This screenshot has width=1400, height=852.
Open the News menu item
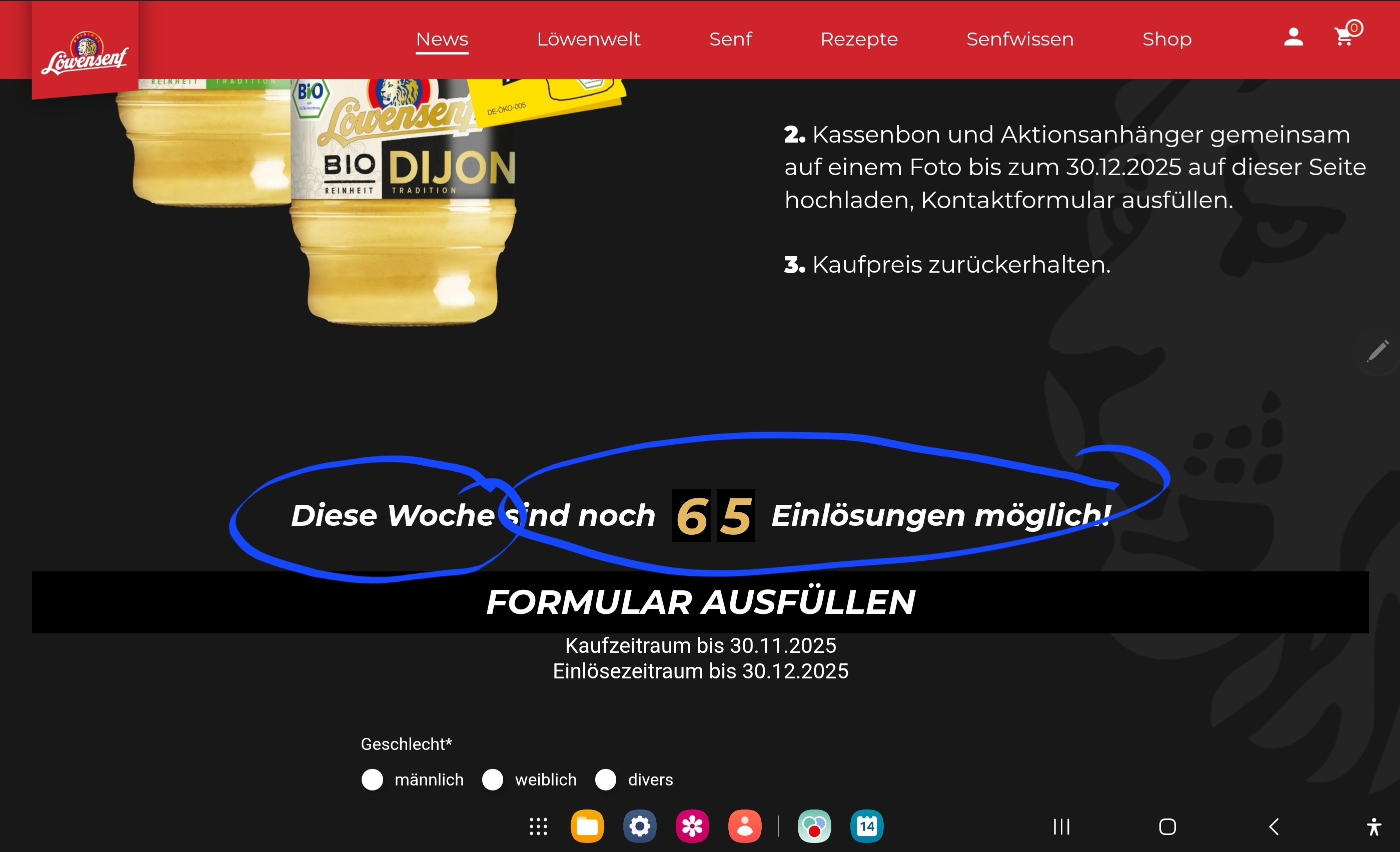tap(442, 39)
